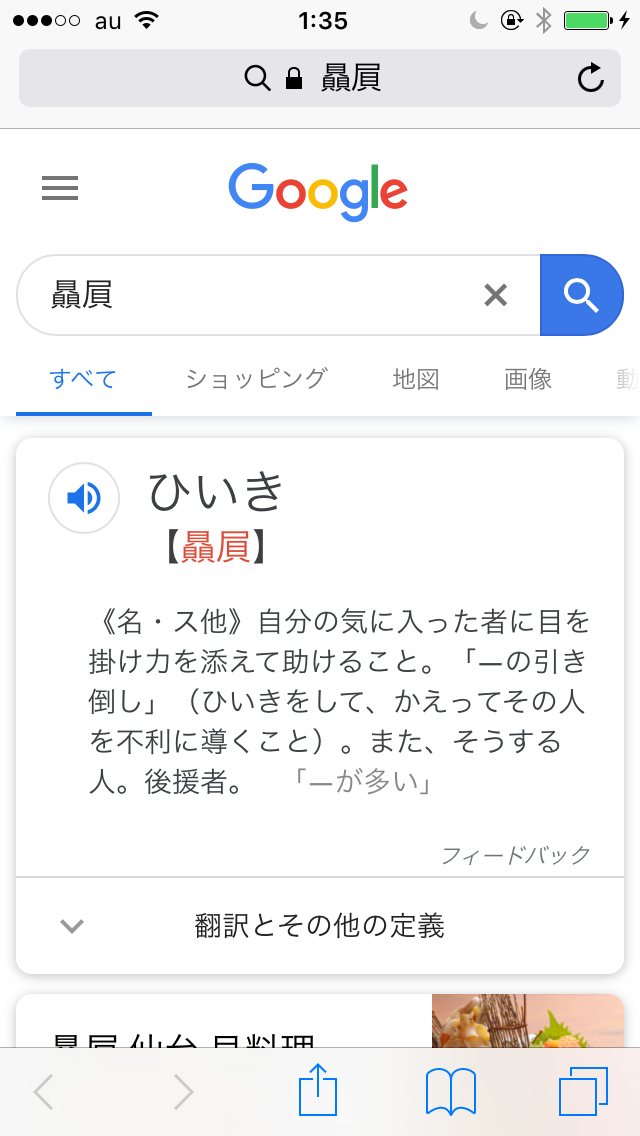Reload the page in Safari
Viewport: 640px width, 1136px height.
coord(591,78)
